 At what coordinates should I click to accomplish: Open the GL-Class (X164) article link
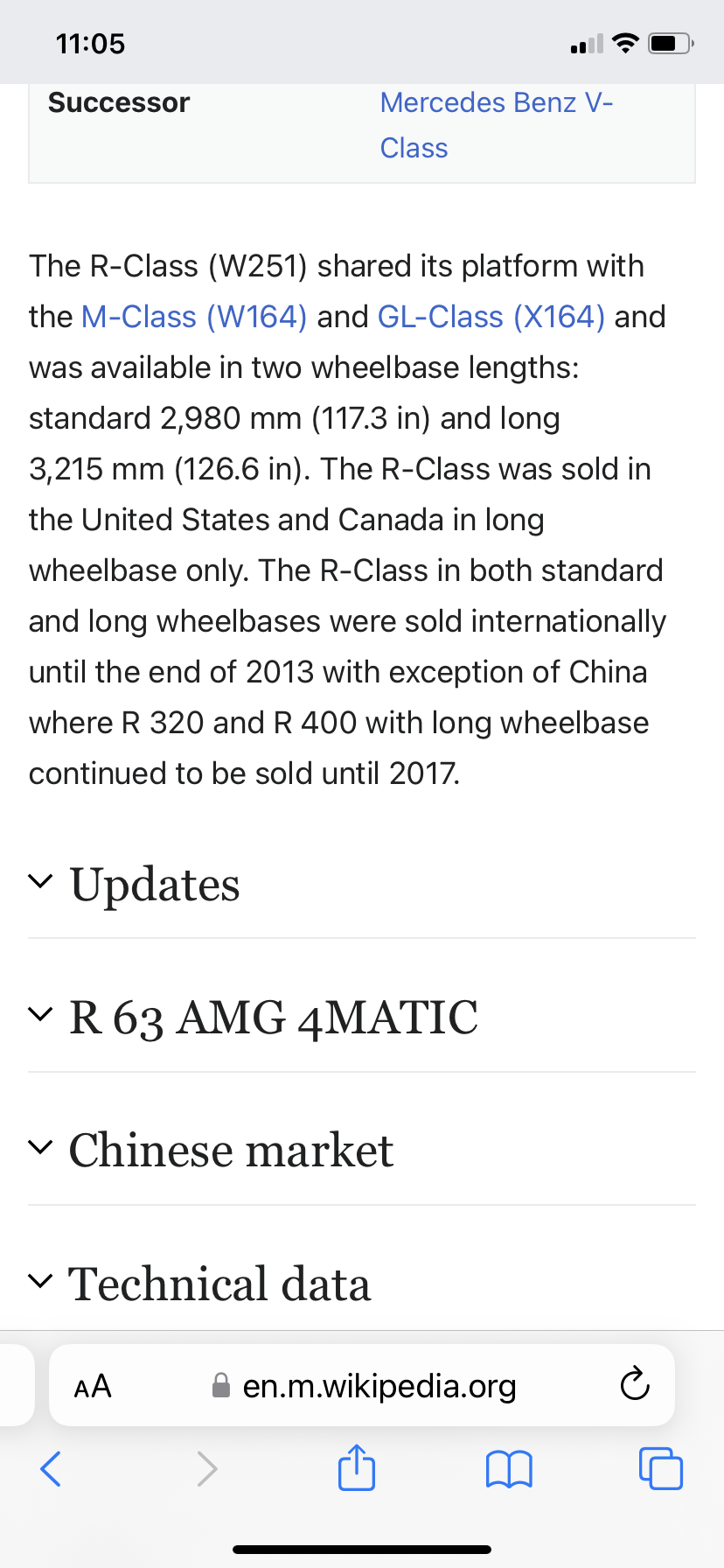click(x=491, y=317)
